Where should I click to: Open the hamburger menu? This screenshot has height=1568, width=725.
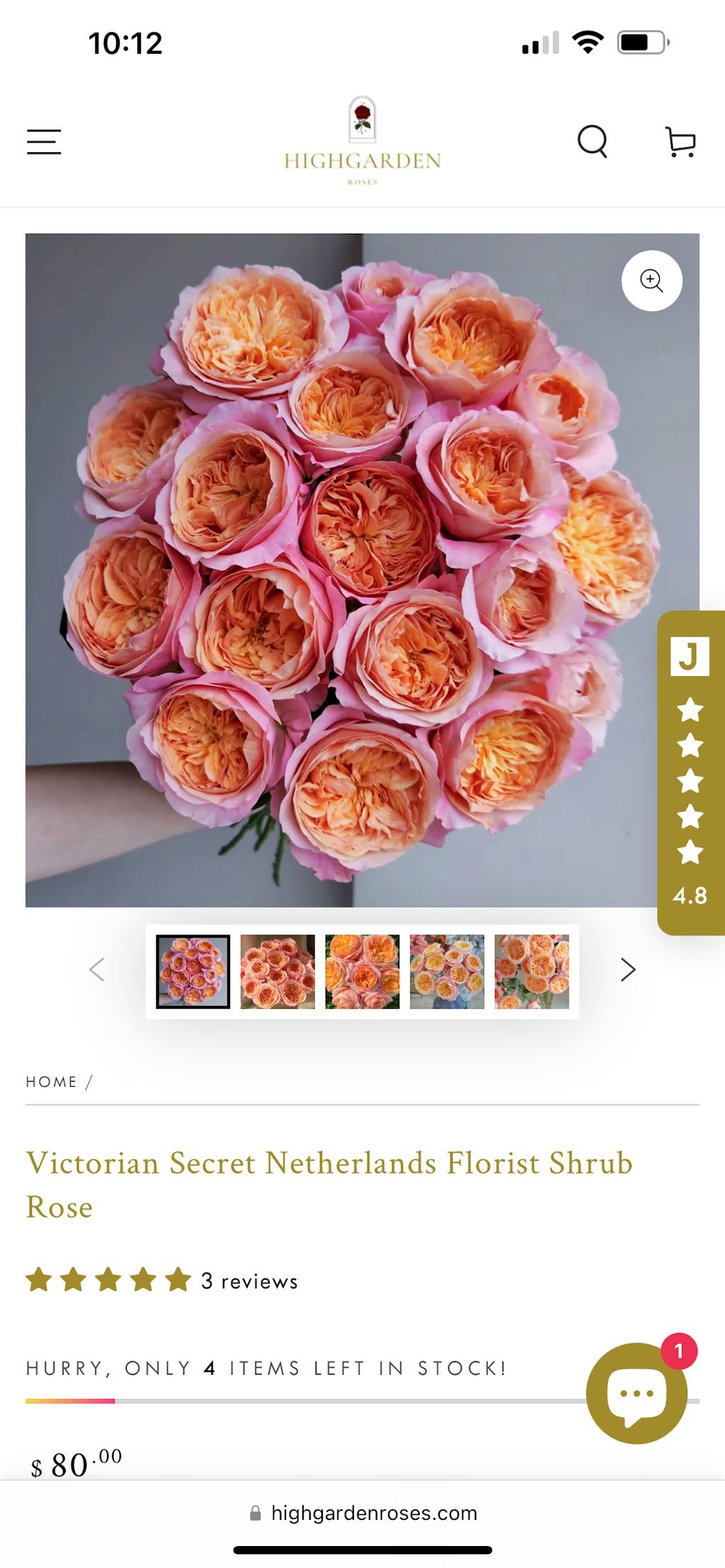[44, 142]
